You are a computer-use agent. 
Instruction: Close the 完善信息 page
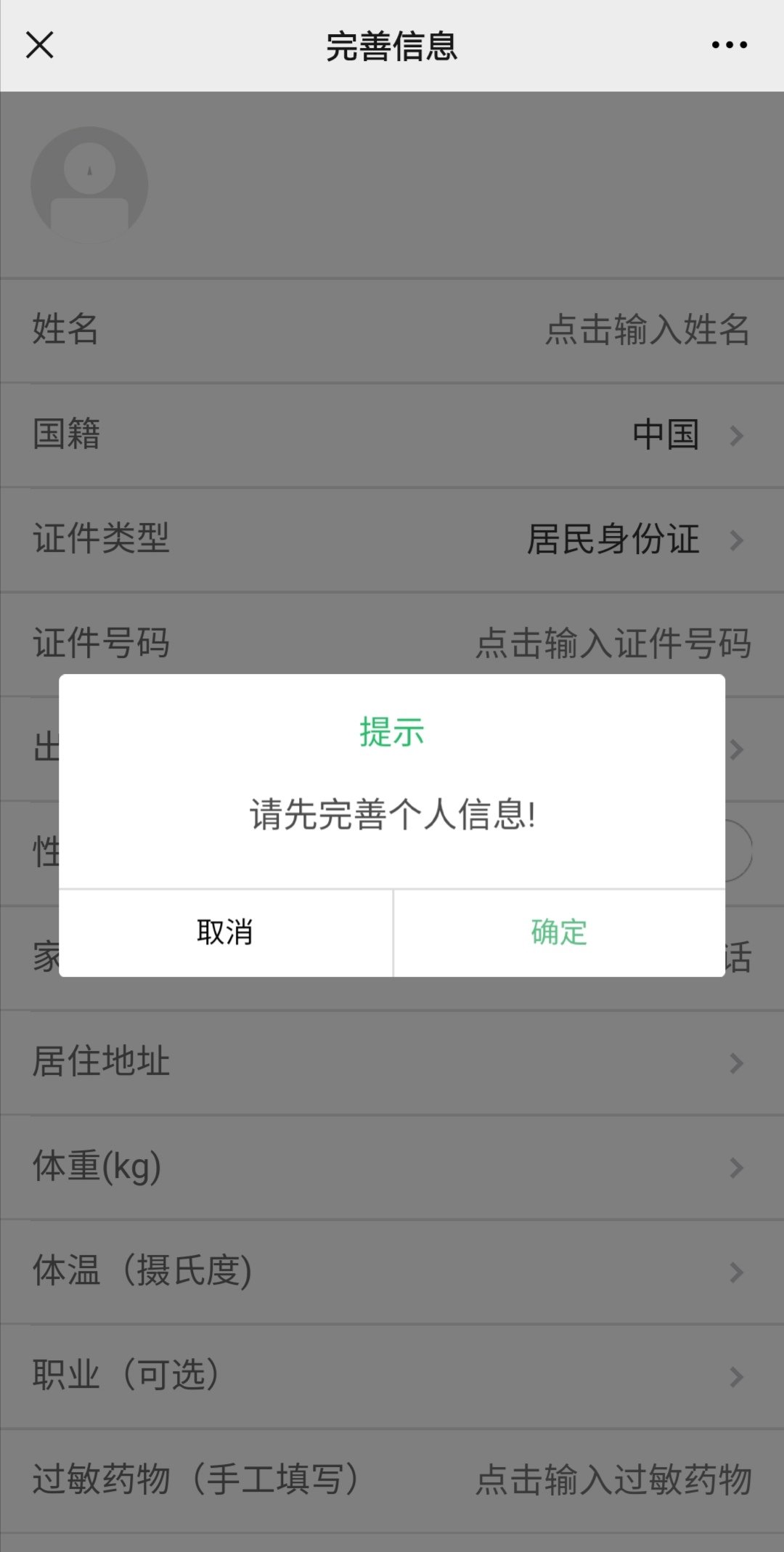coord(40,45)
